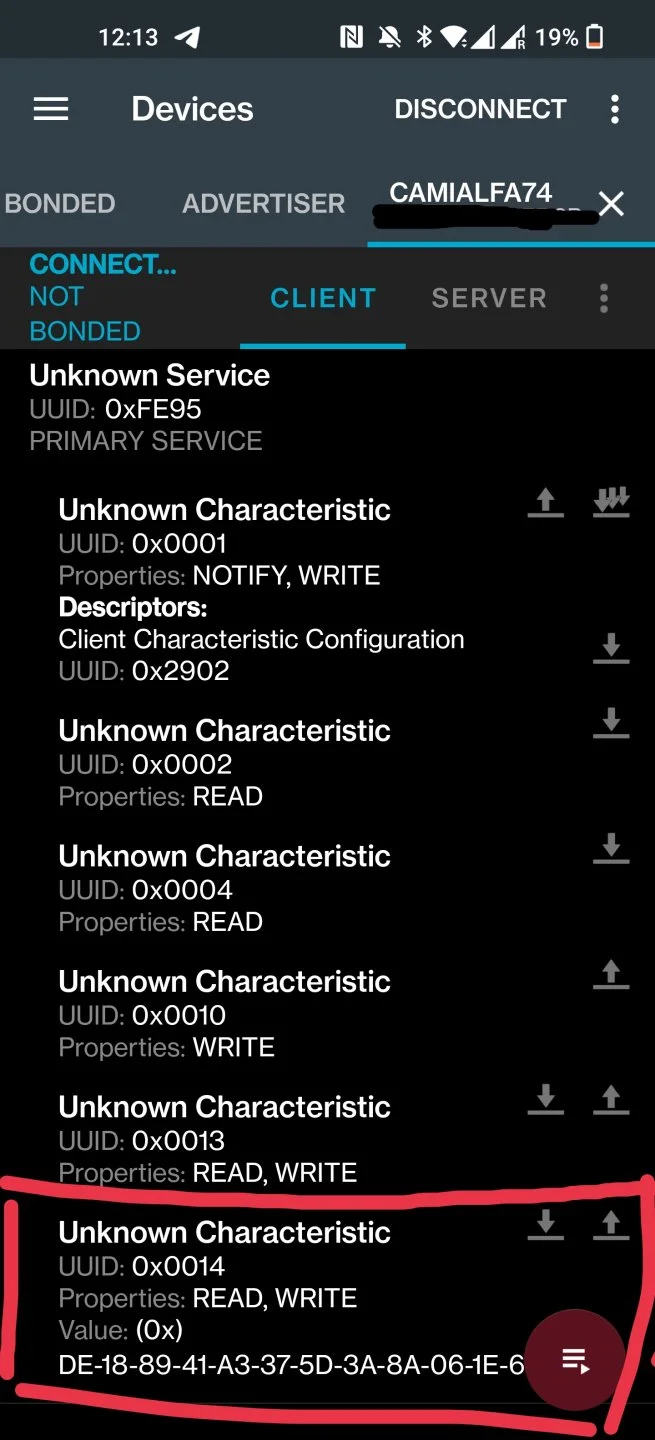Read characteristic 0x0013
655x1440 pixels.
545,1099
